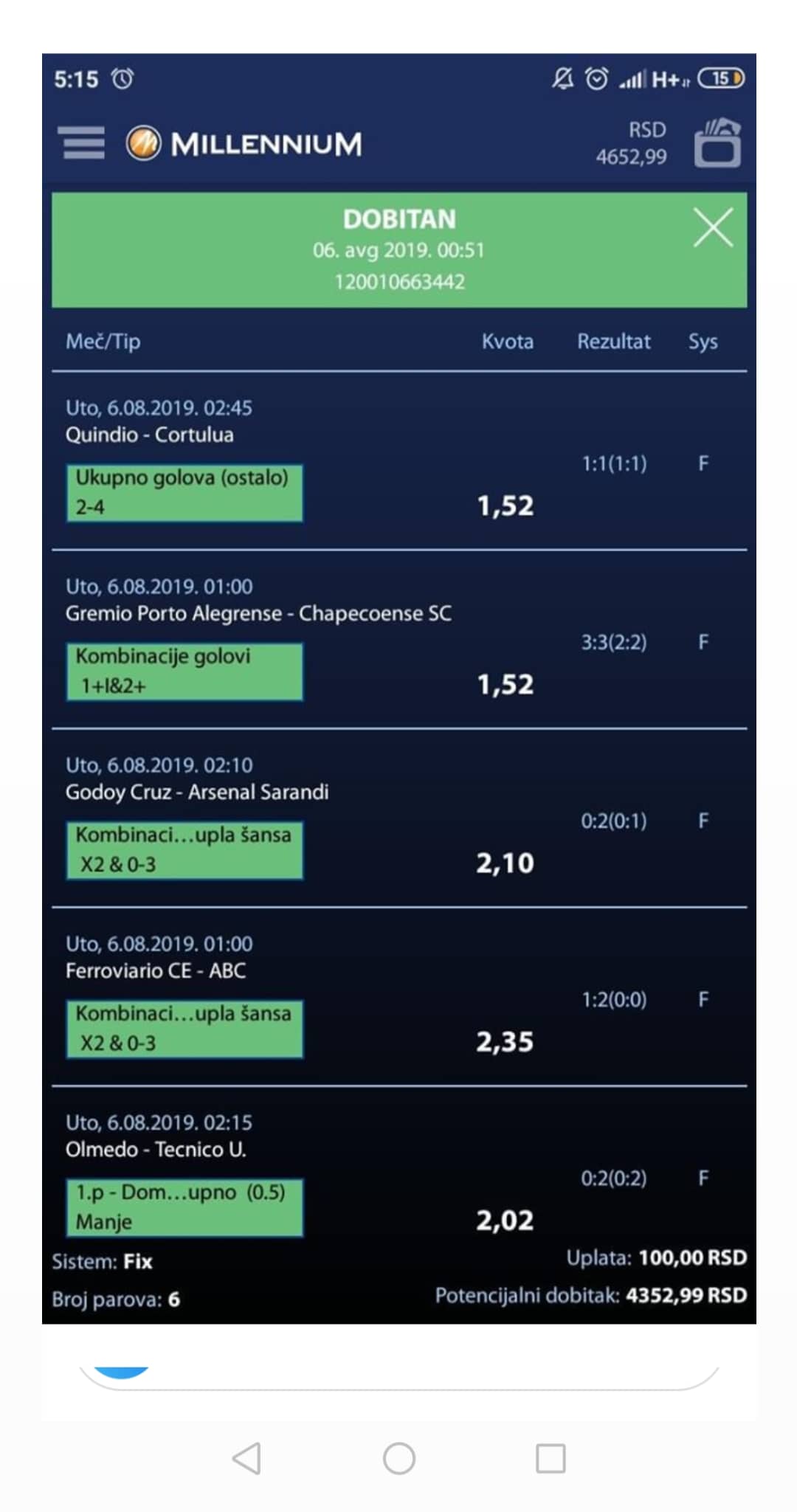Screen dimensions: 797x1512
Task: Open the wallet deposit icon
Action: 717,143
